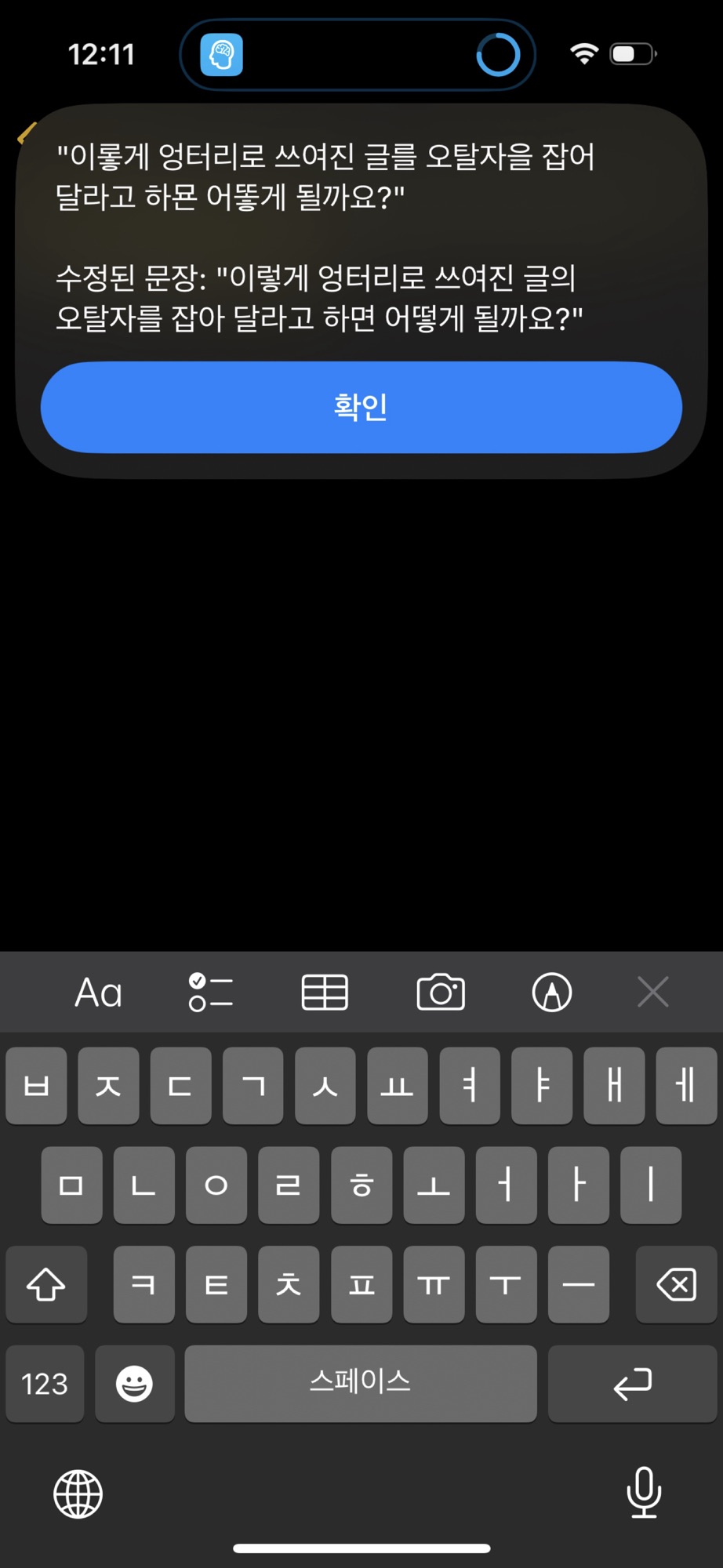Close the formatting toolbar with the X

click(x=653, y=992)
